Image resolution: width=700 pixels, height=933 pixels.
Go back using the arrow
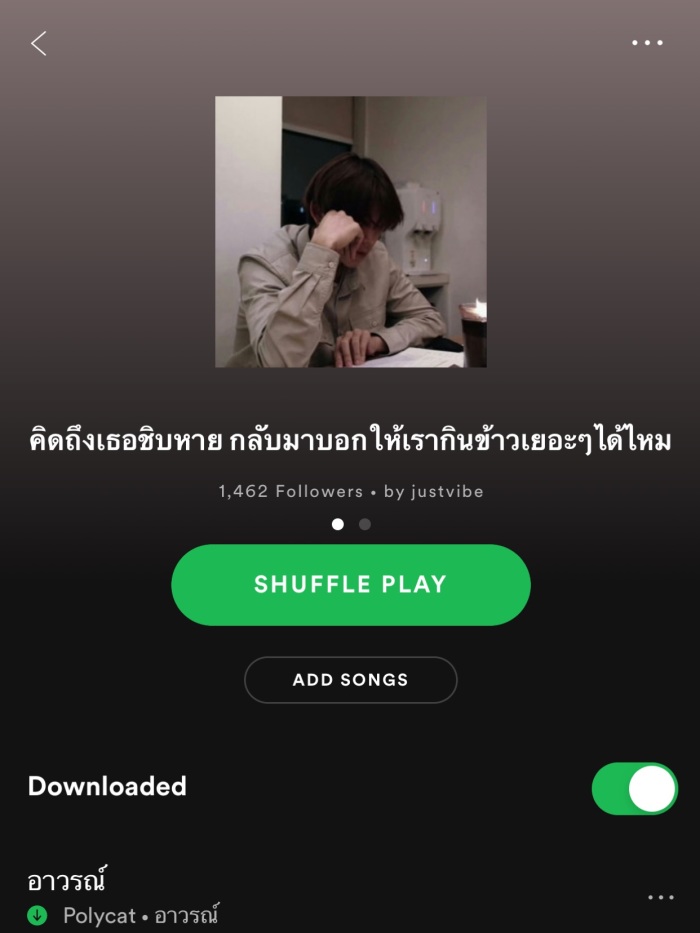point(39,43)
